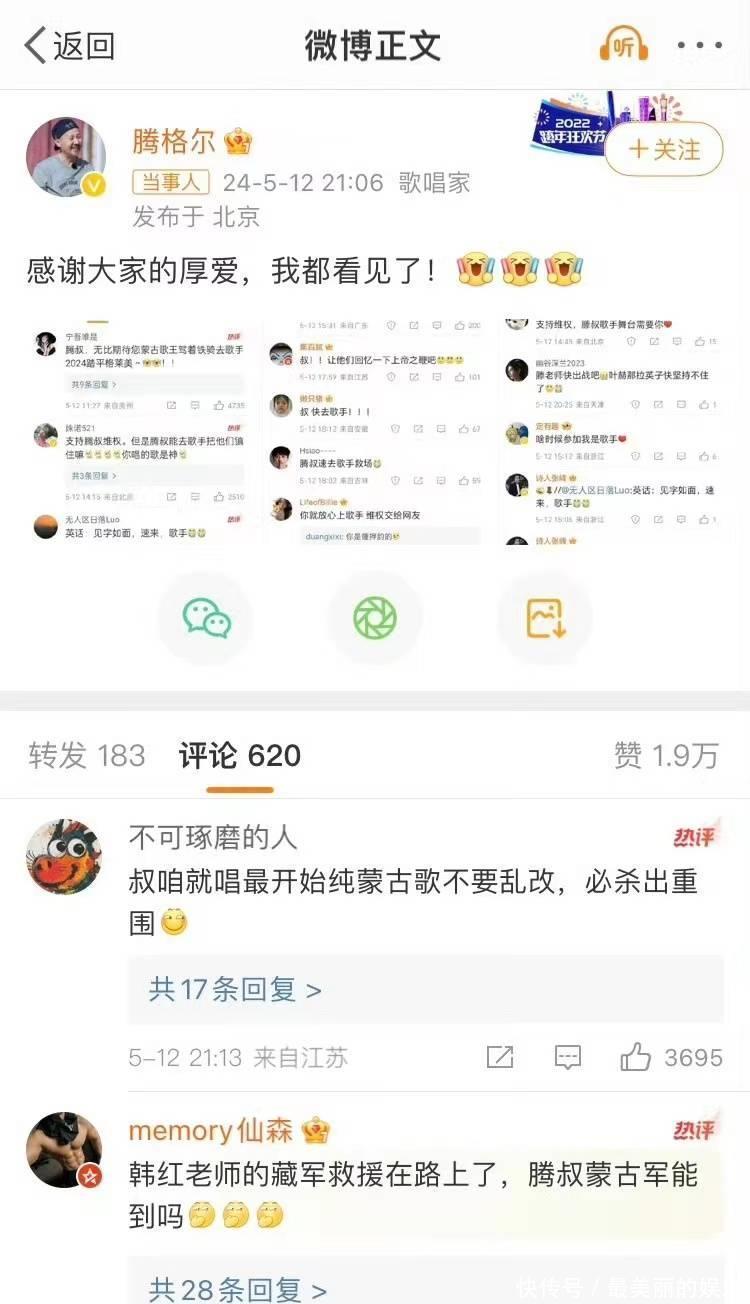750x1304 pixels.
Task: Follow 腾格尔 with the 关注 button
Action: 664,150
